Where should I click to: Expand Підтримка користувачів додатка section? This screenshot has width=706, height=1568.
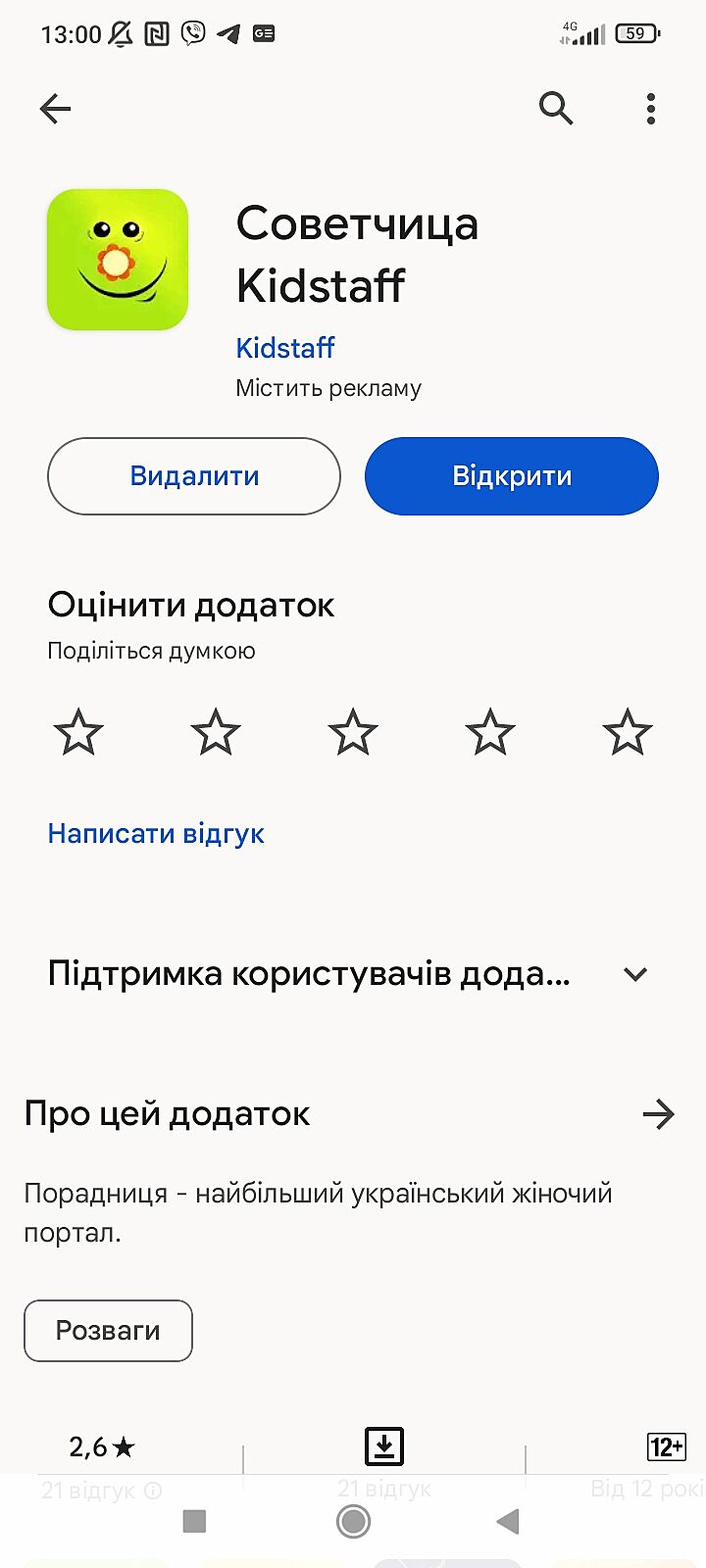[635, 975]
